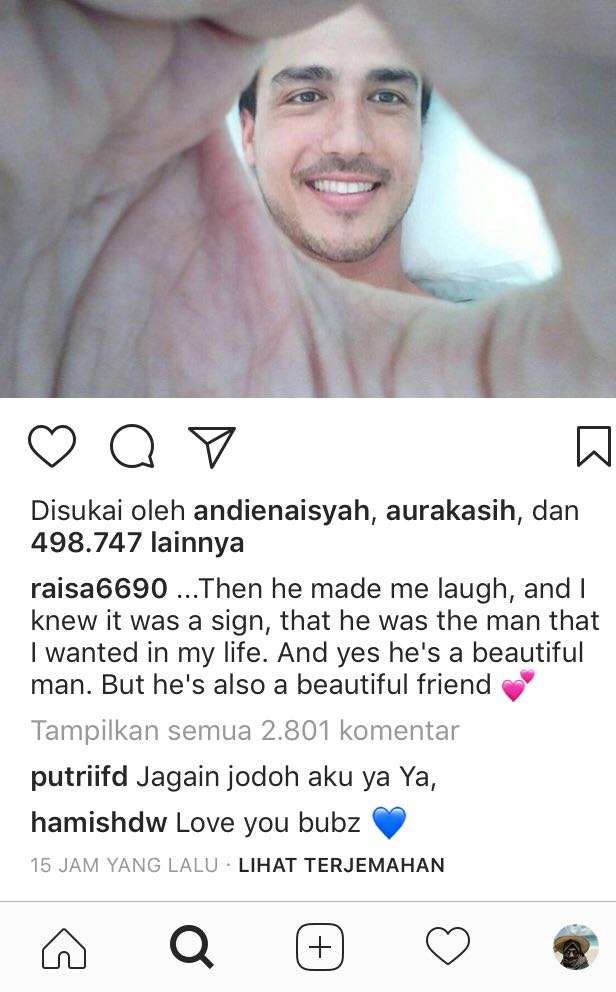This screenshot has height=992, width=616.
Task: Tap Lihat Terjemahan to translate
Action: click(341, 865)
